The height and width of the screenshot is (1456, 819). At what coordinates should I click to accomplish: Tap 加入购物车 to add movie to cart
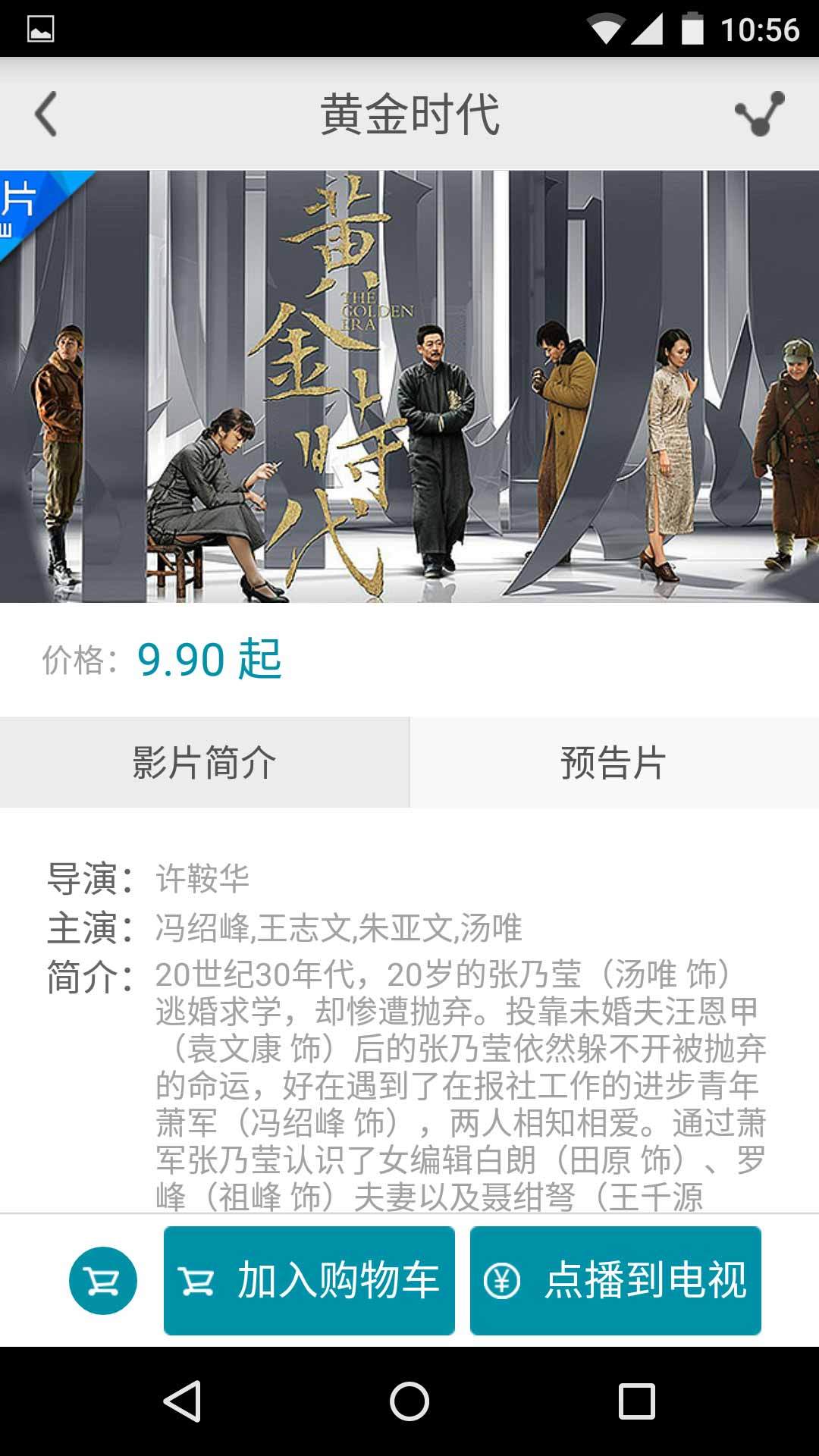[309, 1281]
